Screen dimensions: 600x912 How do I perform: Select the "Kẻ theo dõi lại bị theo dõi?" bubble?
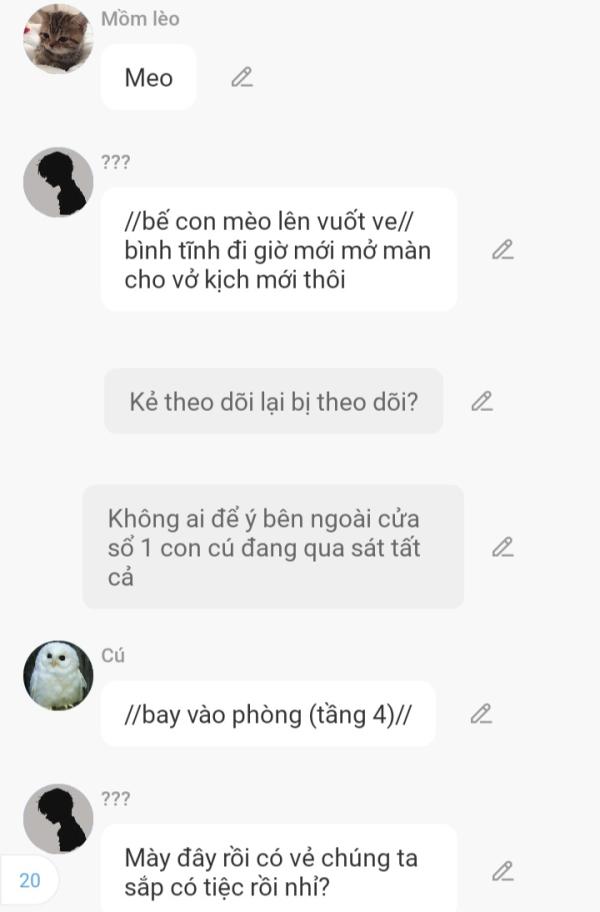point(273,401)
